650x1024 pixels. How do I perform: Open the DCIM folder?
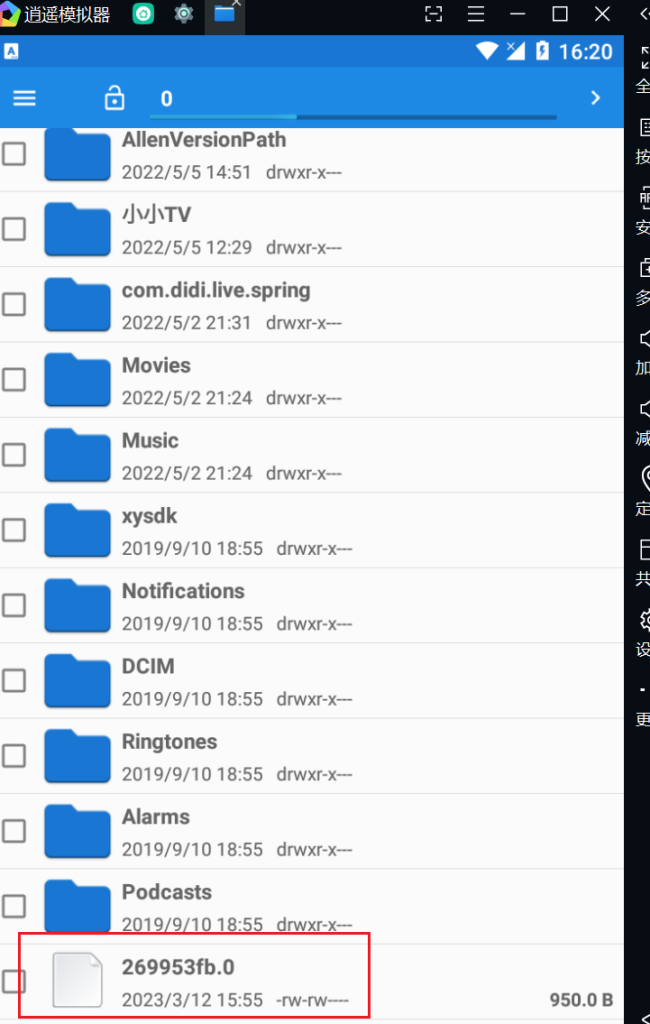[x=148, y=681]
